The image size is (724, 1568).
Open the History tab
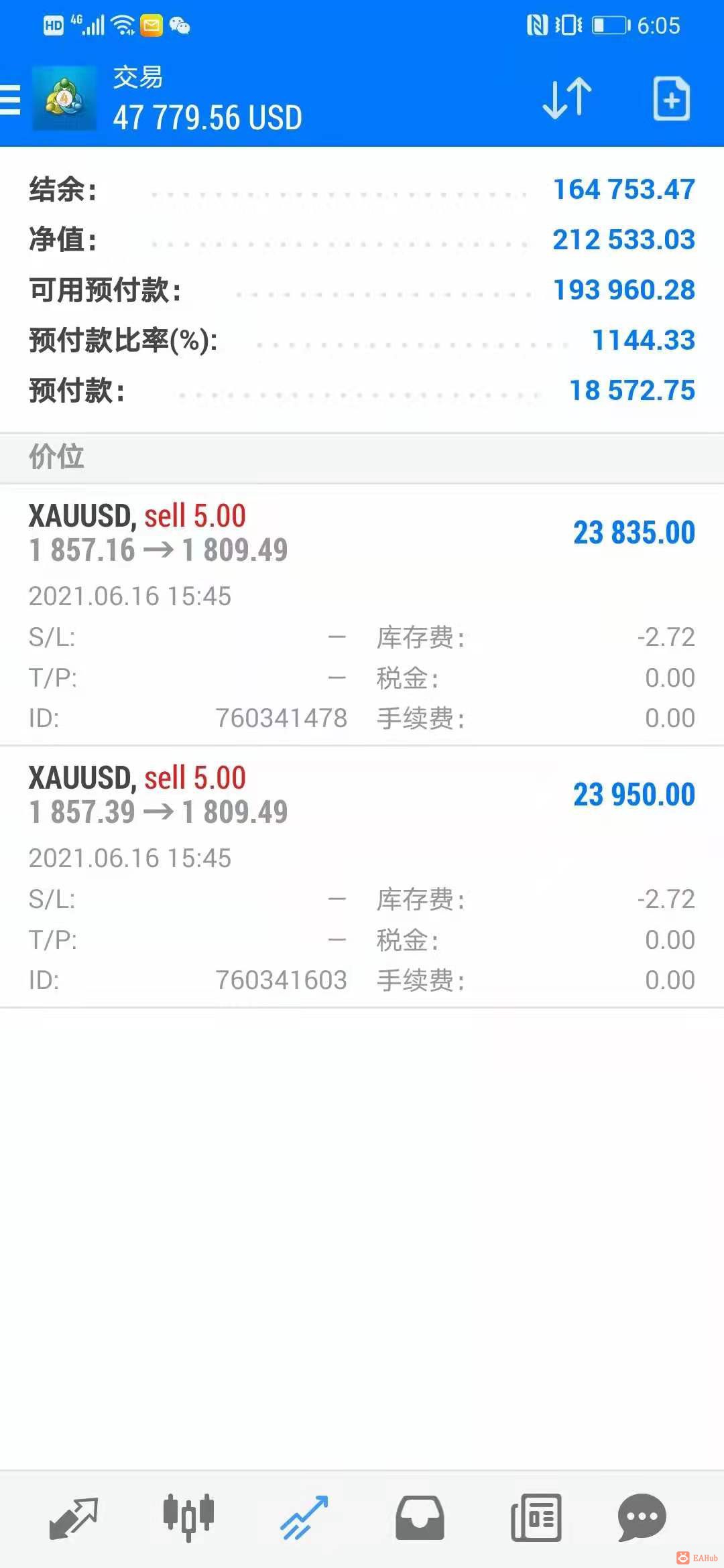pos(420,1518)
